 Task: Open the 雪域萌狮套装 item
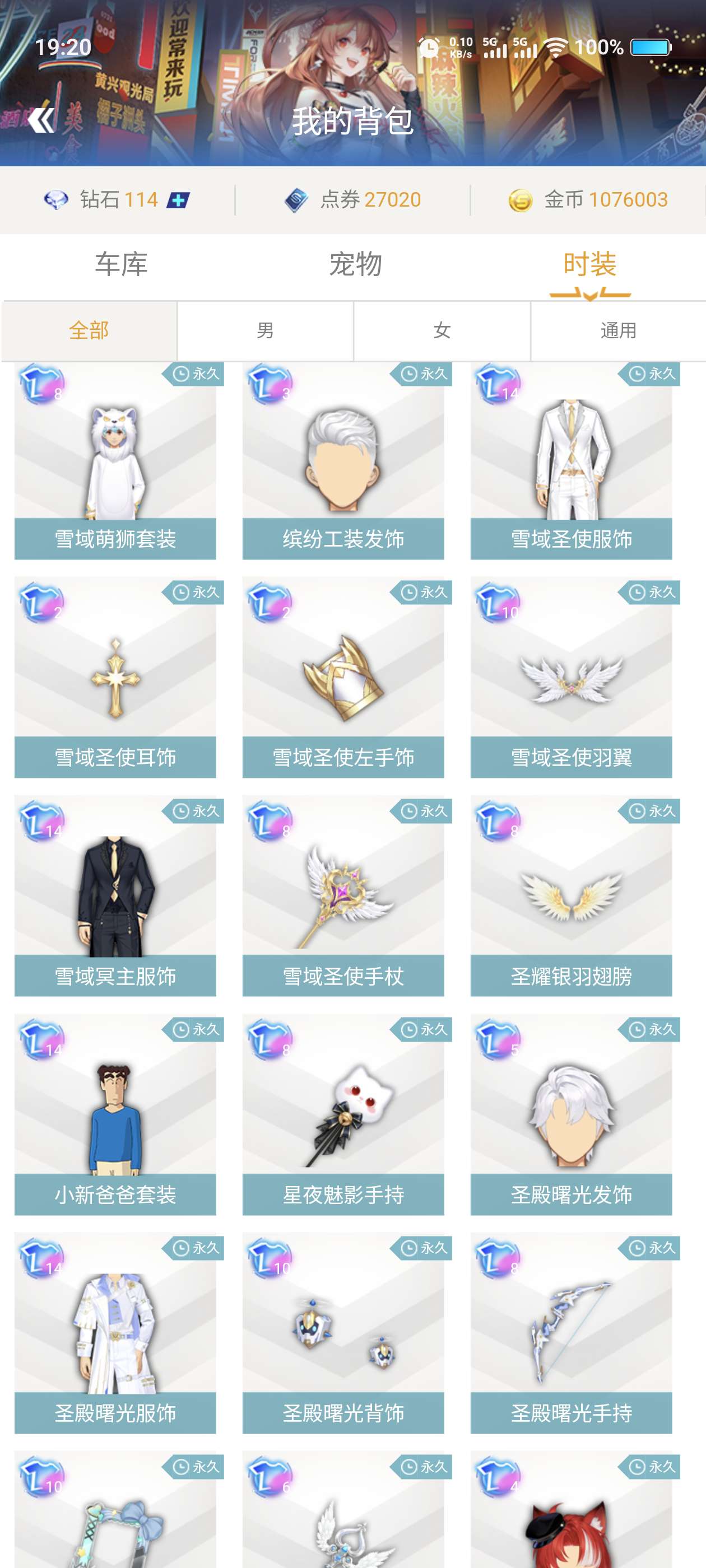coord(115,461)
